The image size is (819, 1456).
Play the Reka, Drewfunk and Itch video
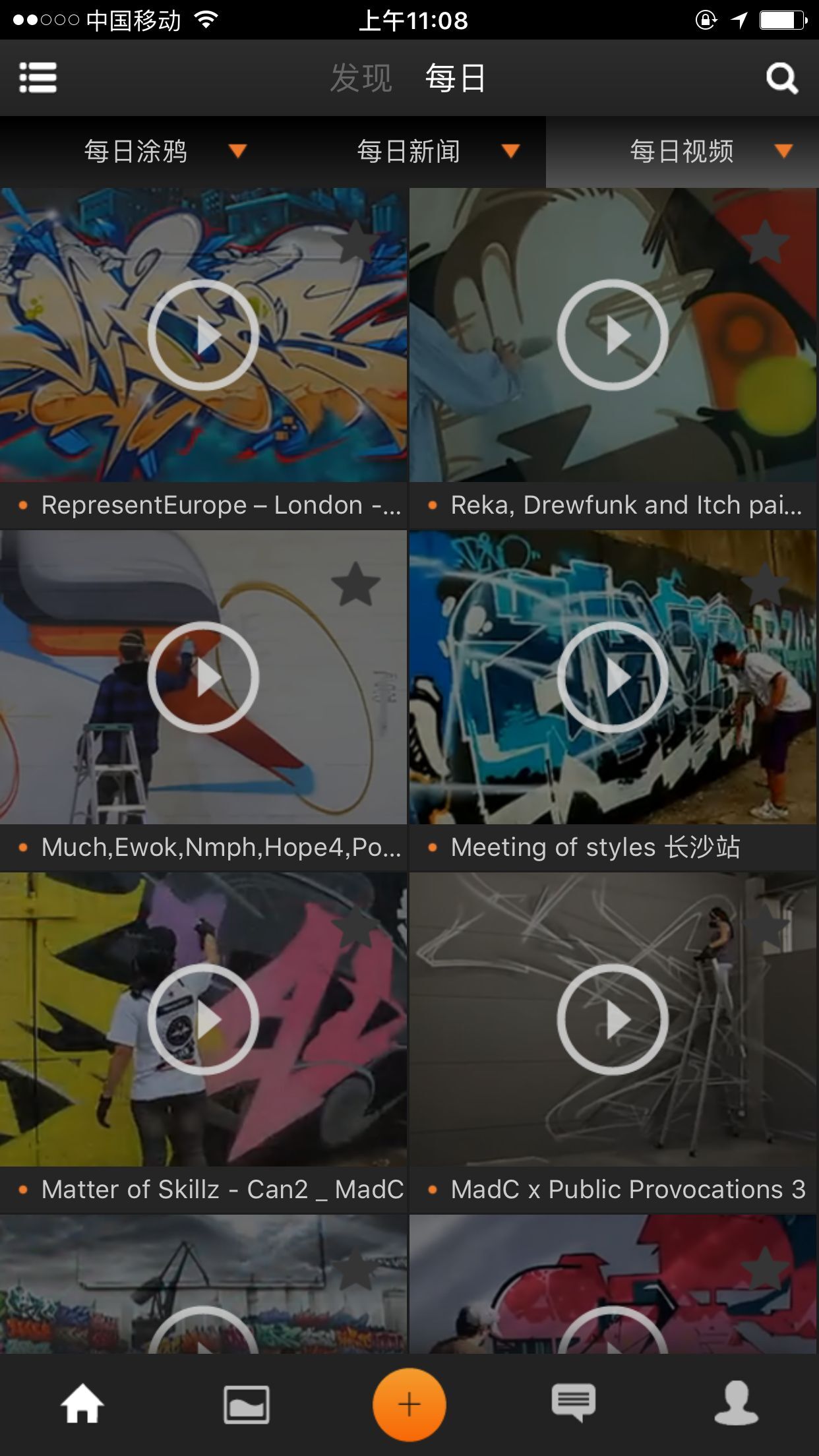coord(613,335)
